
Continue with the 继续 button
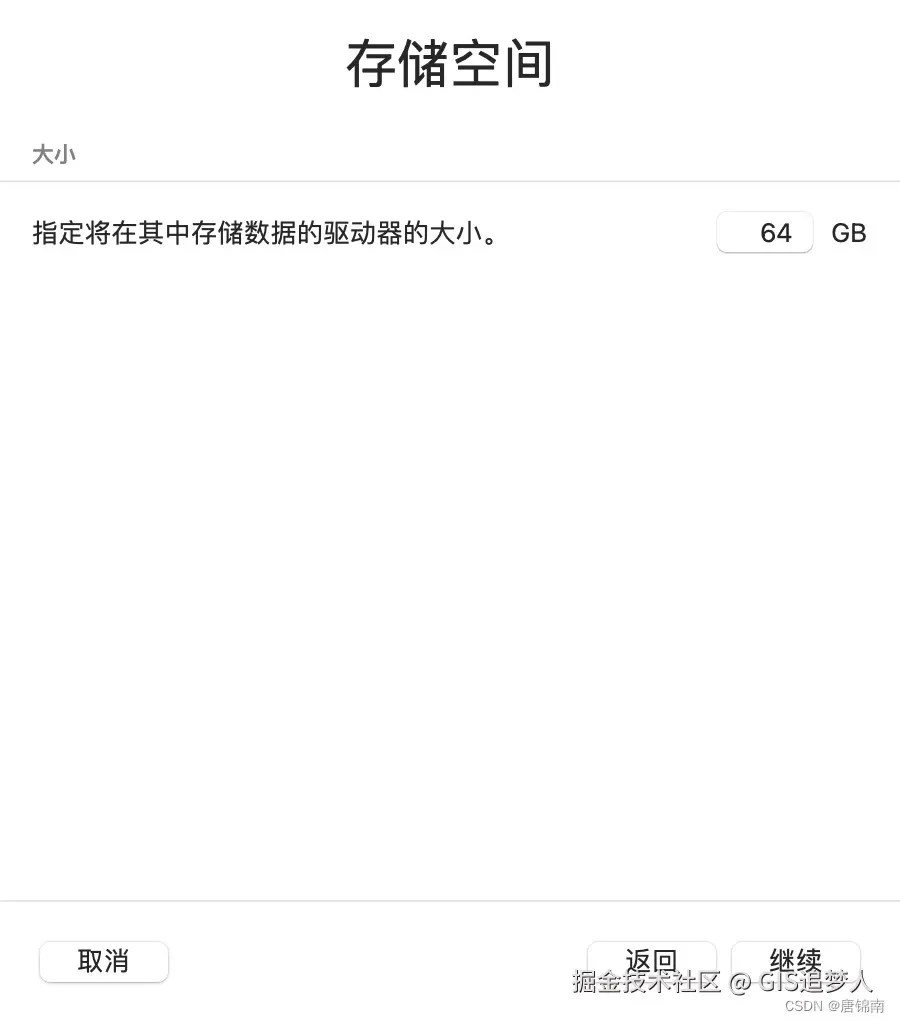(x=795, y=960)
